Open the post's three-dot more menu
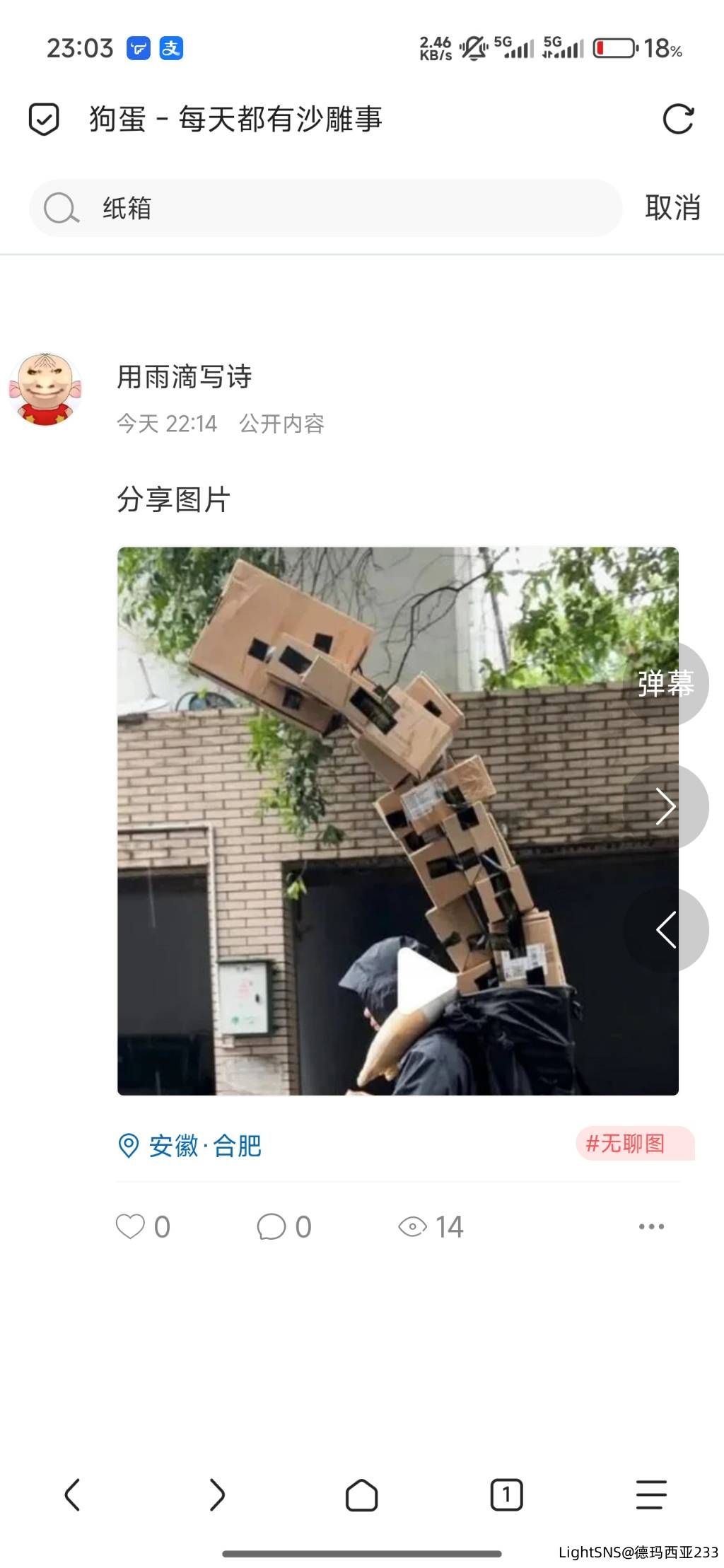724x1568 pixels. tap(651, 1226)
